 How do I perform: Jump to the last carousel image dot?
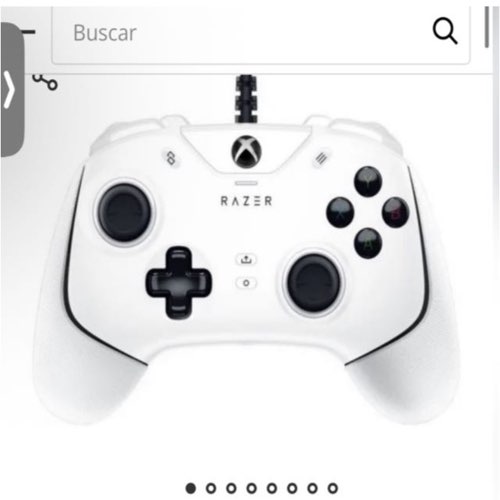(333, 488)
